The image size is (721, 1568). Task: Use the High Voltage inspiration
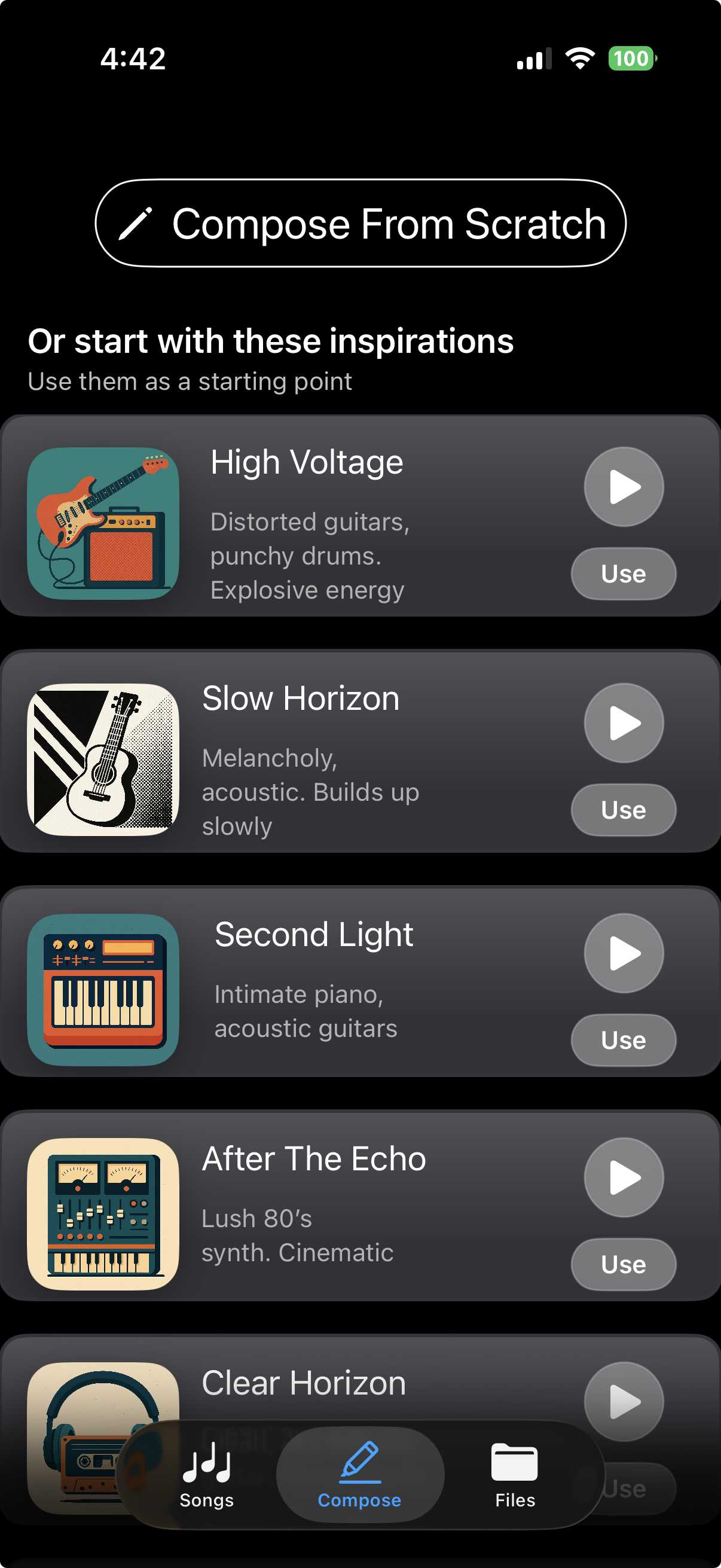pos(623,573)
